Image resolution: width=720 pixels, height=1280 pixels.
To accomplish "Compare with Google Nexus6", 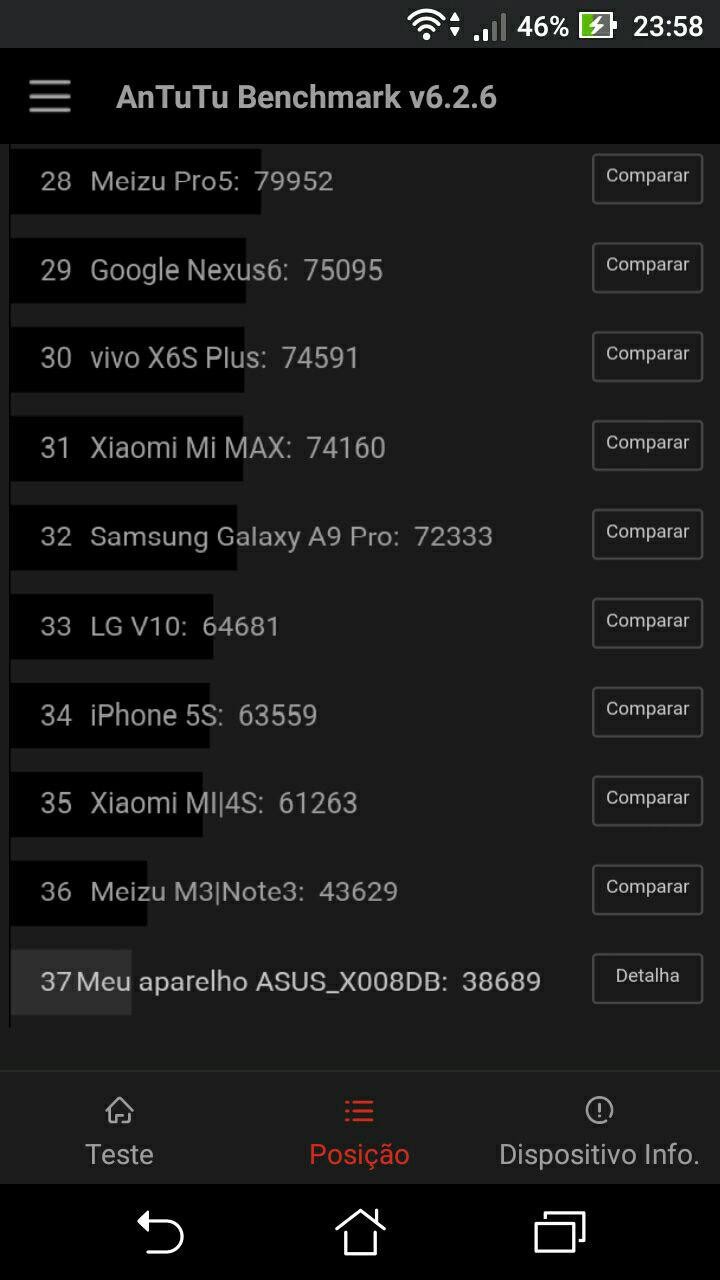I will [647, 267].
